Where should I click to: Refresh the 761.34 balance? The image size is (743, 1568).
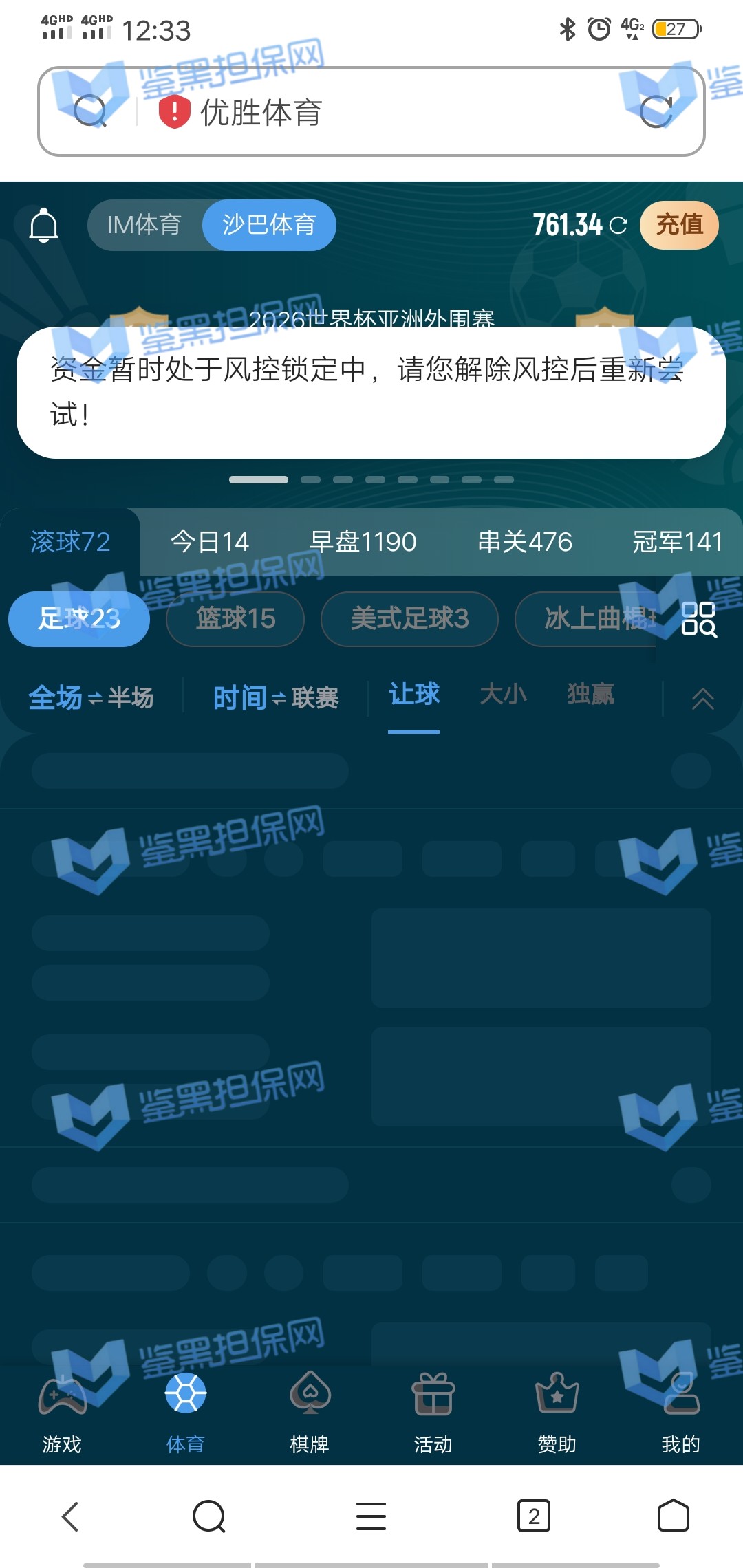click(618, 226)
